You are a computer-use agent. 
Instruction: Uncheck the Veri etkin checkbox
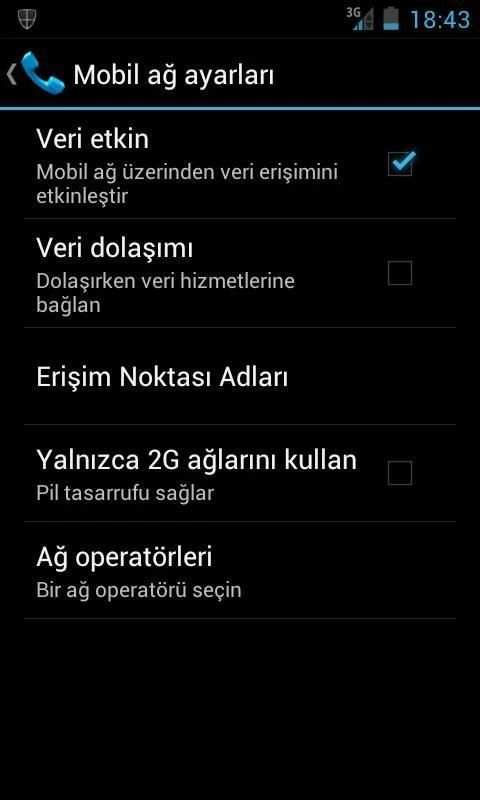400,163
